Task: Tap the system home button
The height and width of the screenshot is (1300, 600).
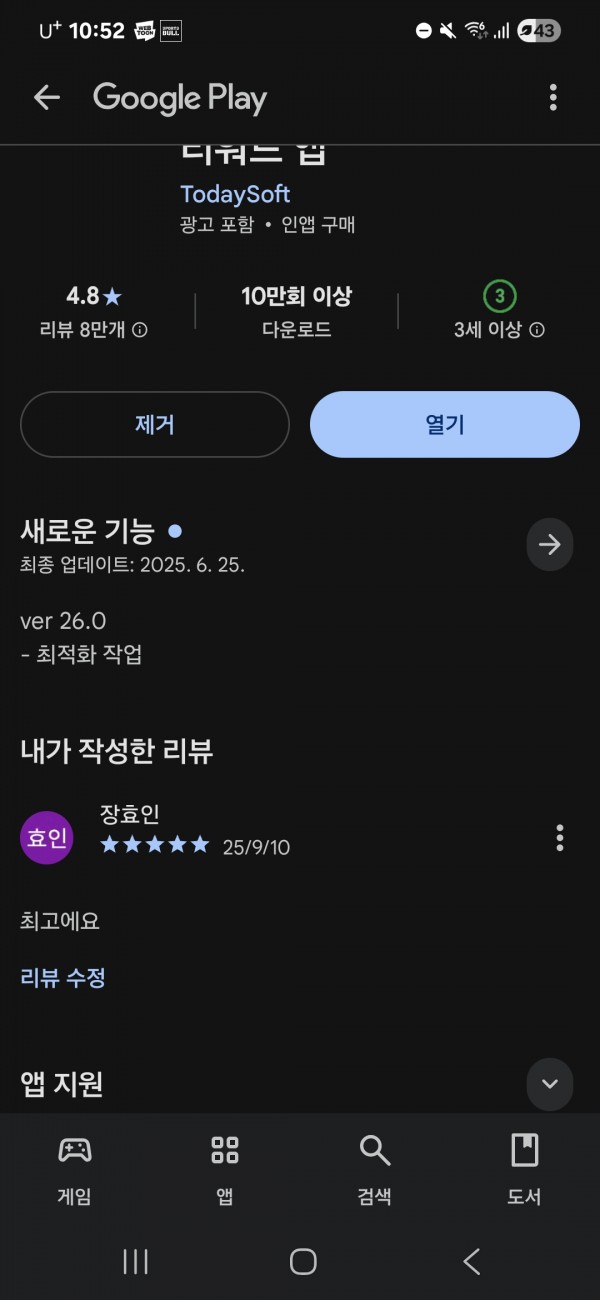Action: (x=302, y=1262)
